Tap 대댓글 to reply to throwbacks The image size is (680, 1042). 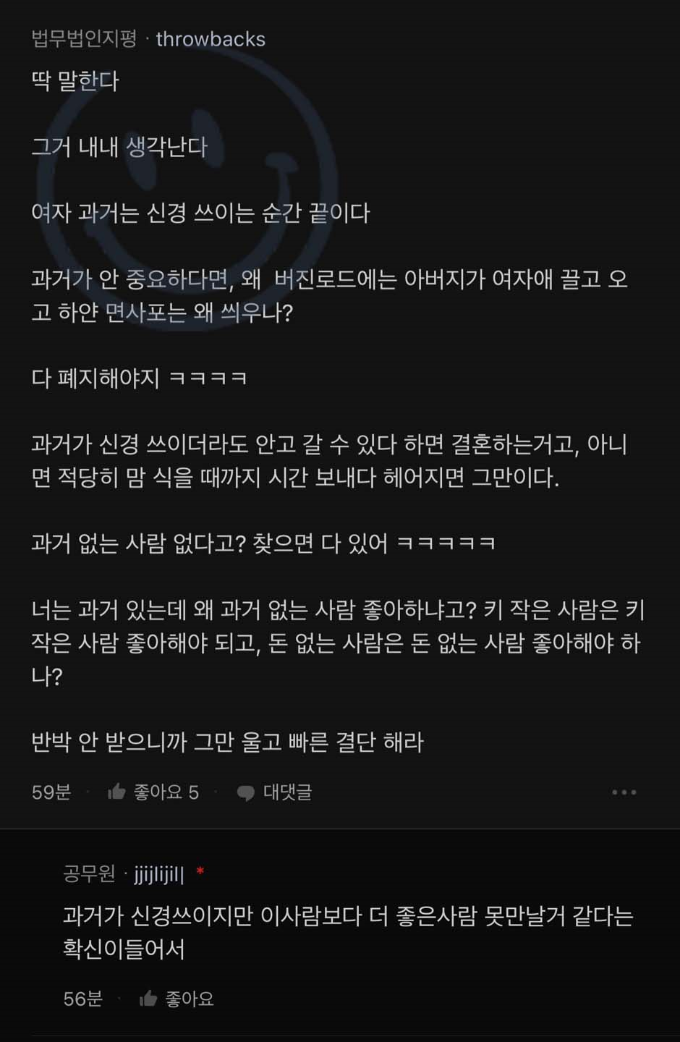pyautogui.click(x=275, y=792)
